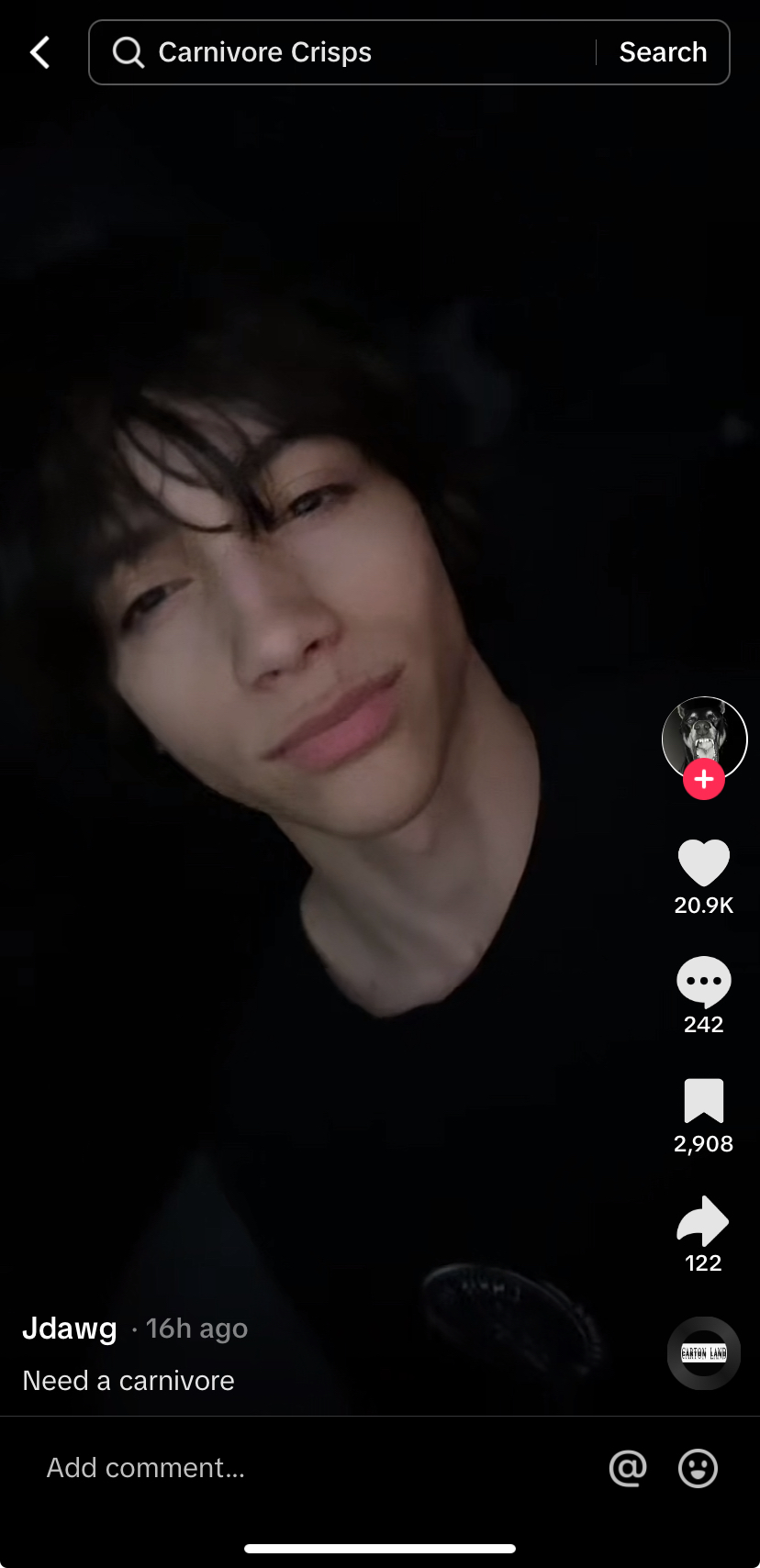Share this video using the arrow
This screenshot has width=760, height=1568.
click(704, 1221)
